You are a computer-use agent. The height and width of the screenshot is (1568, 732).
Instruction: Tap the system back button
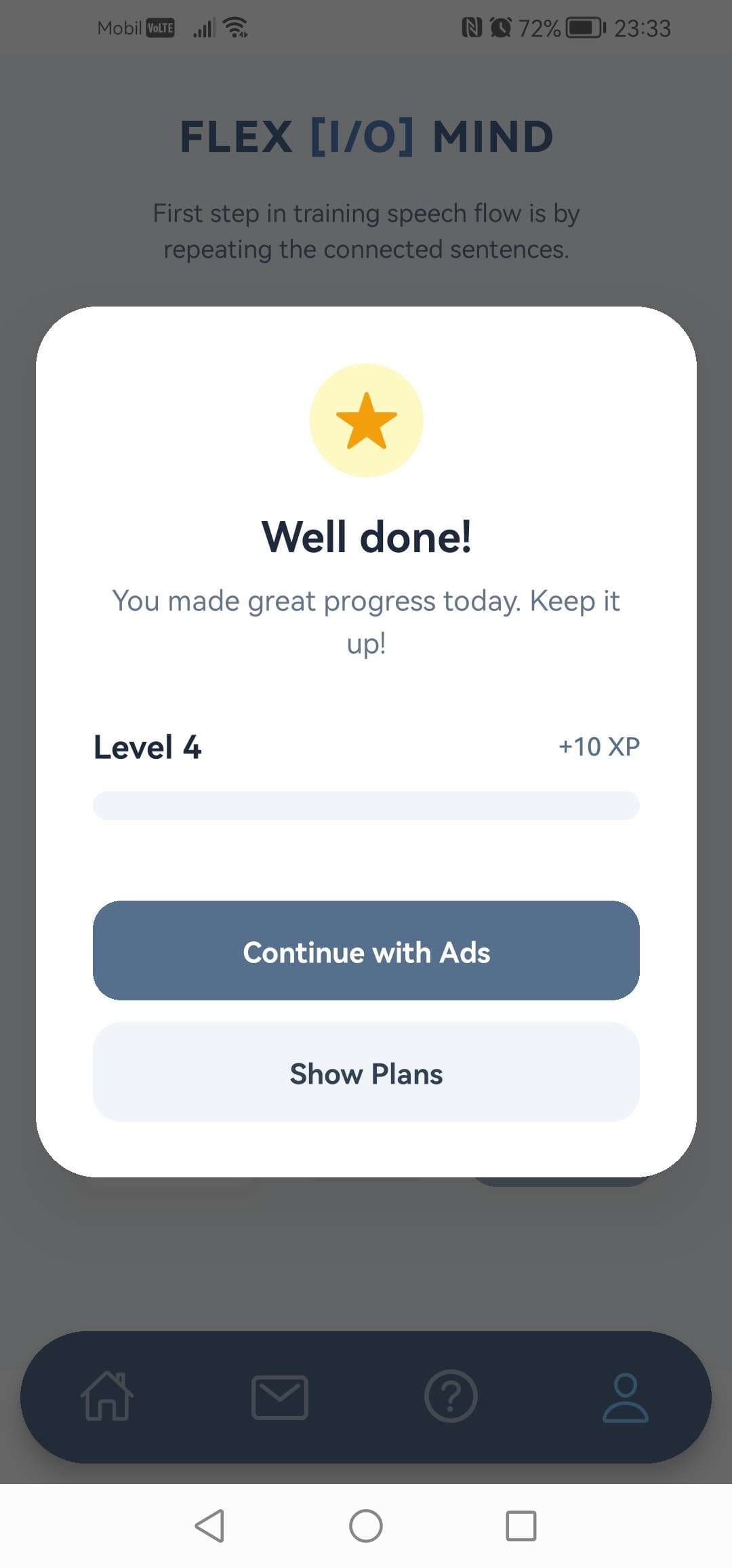pos(209,1526)
